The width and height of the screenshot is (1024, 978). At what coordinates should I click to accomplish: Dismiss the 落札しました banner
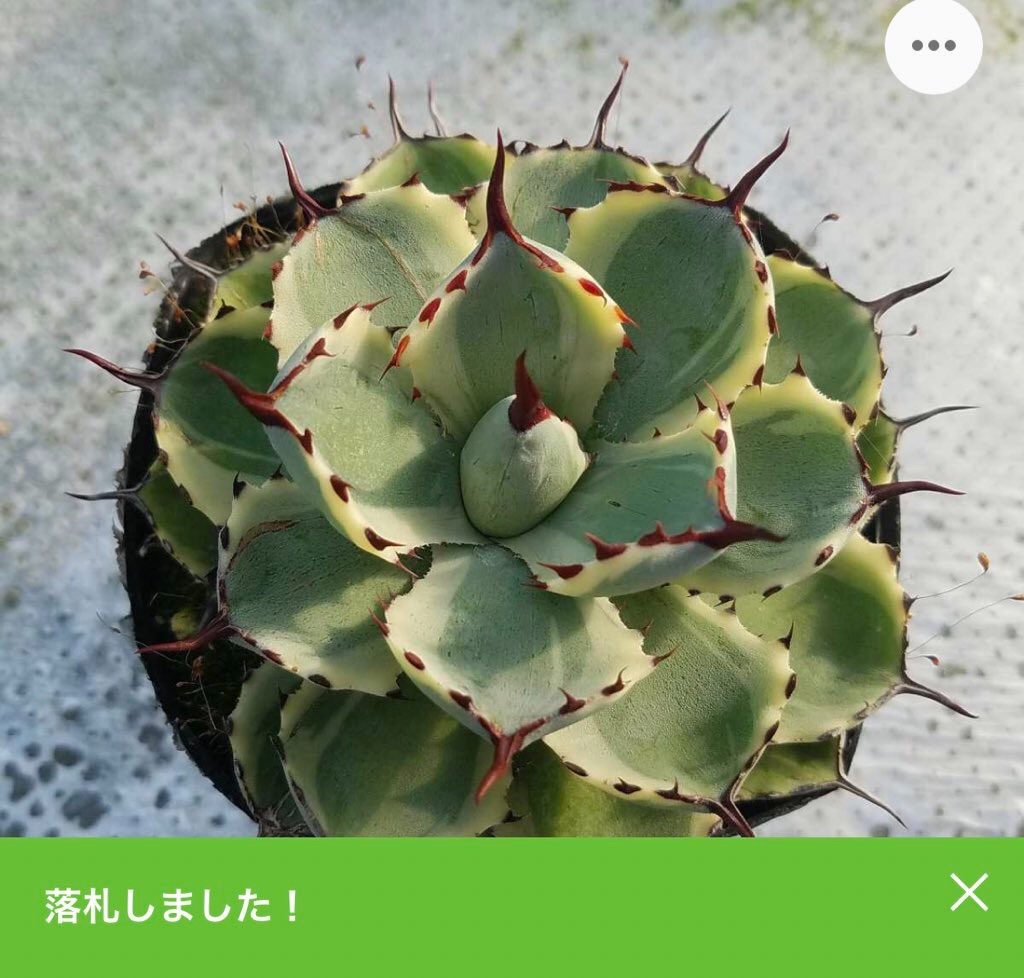[968, 892]
